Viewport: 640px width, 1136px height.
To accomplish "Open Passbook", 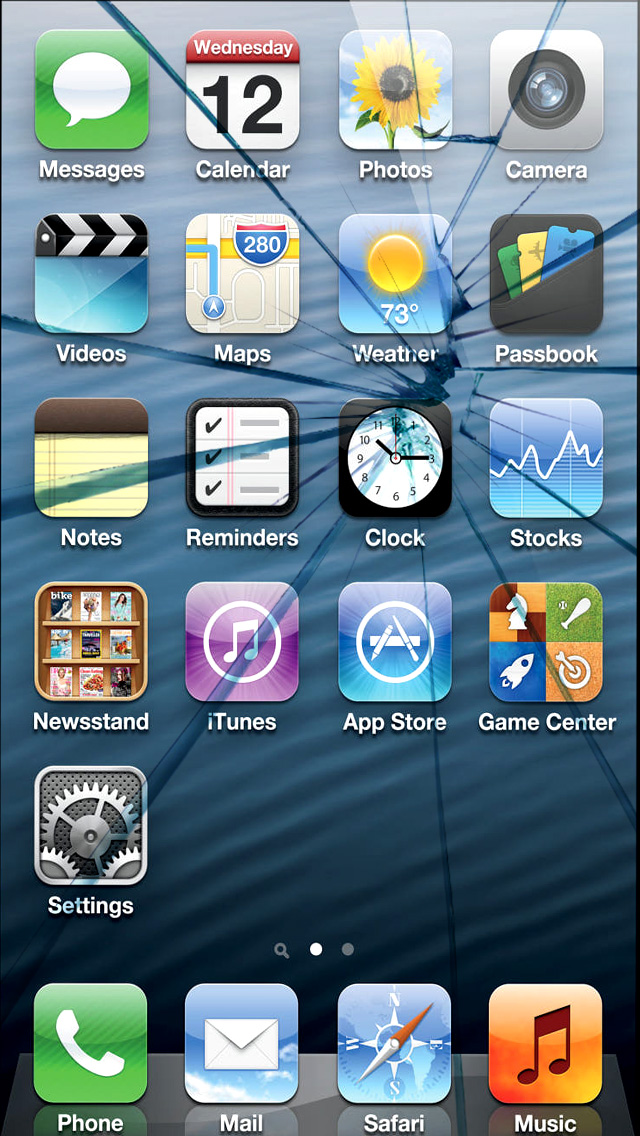I will [x=547, y=274].
